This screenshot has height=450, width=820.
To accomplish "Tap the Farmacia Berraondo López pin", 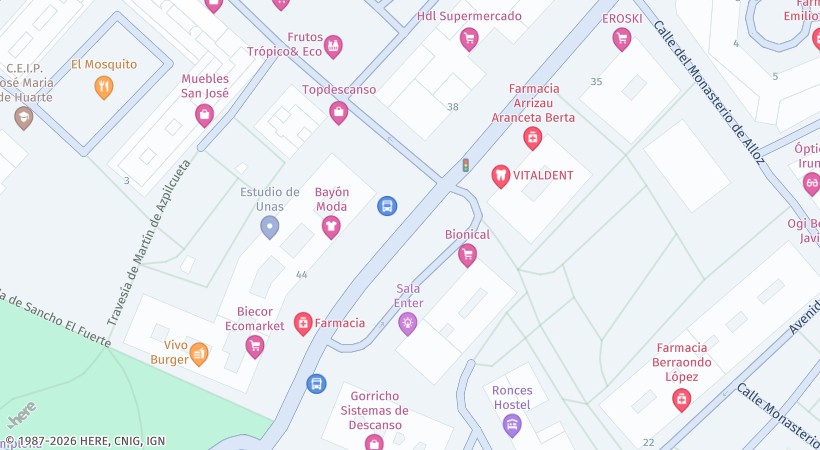I will (x=682, y=401).
